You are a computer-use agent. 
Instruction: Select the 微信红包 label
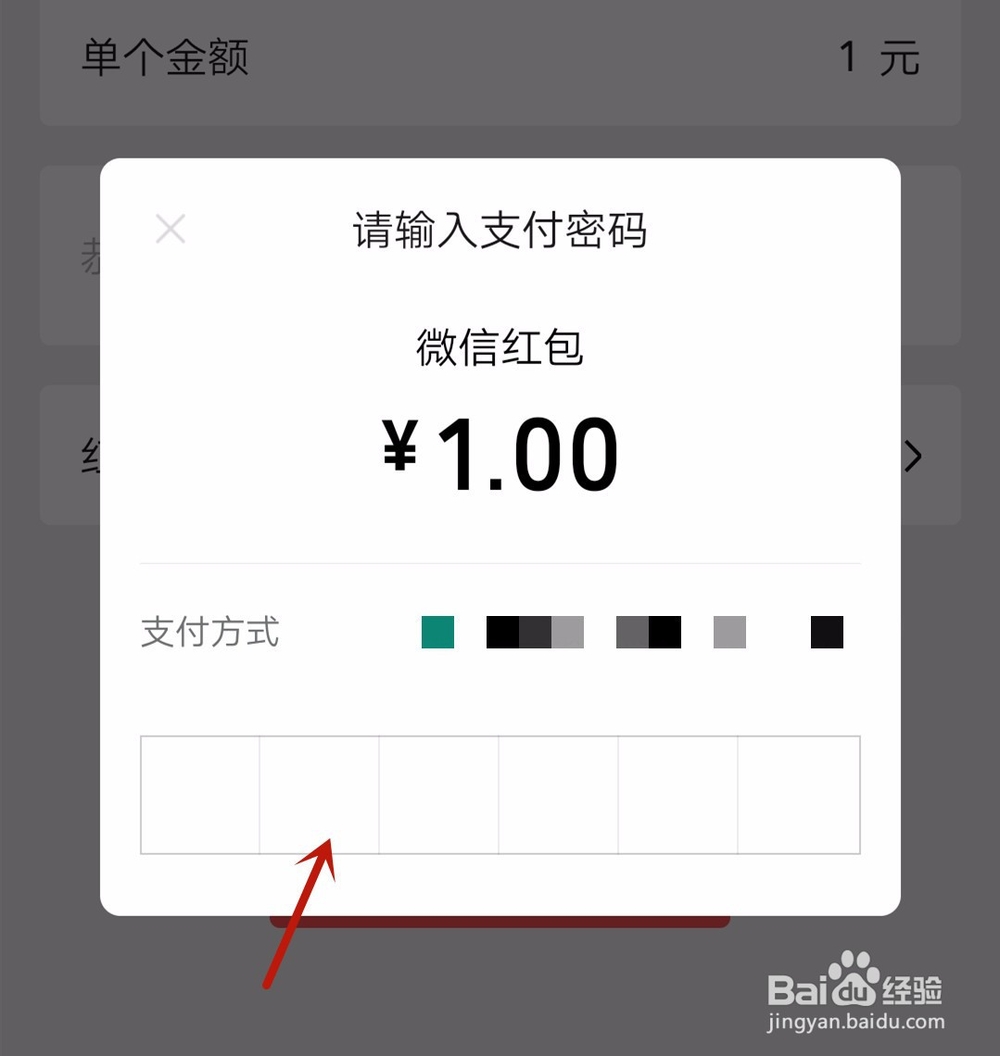[500, 347]
